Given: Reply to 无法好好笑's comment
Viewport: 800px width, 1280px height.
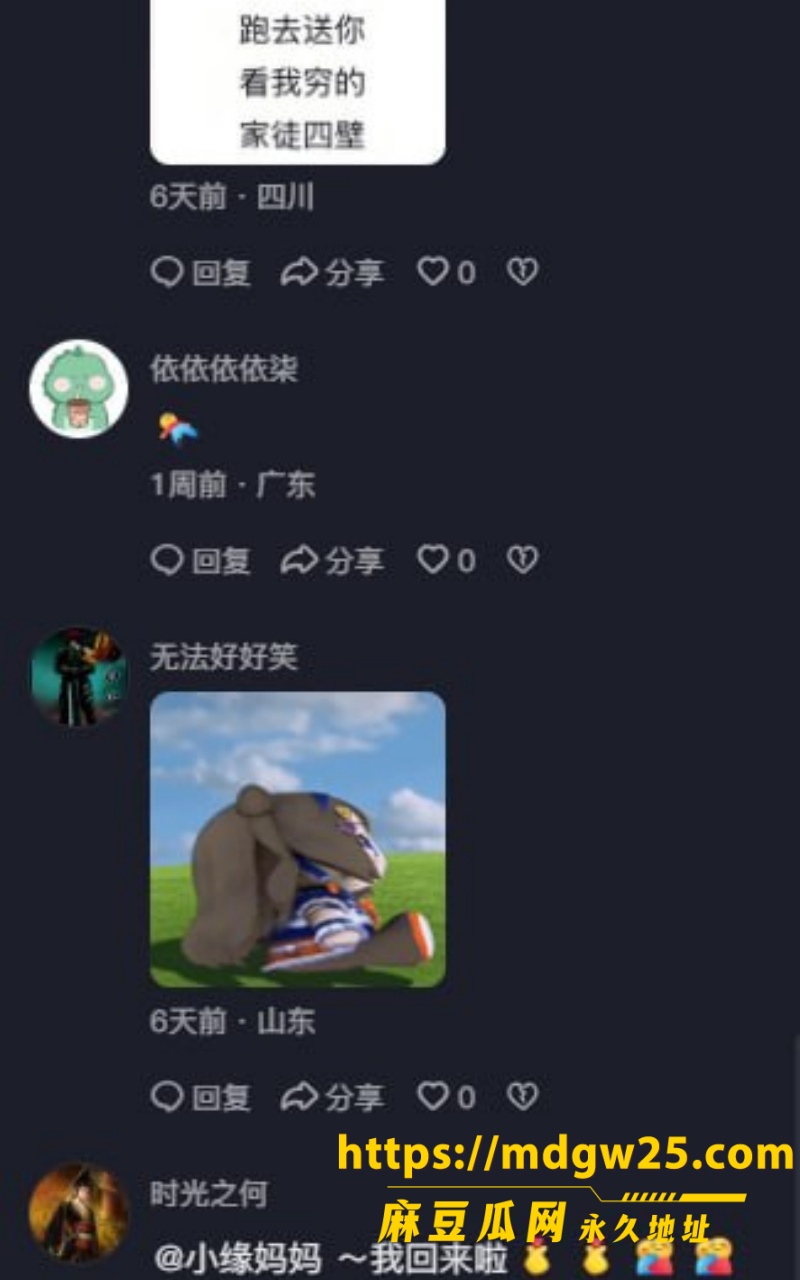Looking at the screenshot, I should click(x=200, y=1097).
